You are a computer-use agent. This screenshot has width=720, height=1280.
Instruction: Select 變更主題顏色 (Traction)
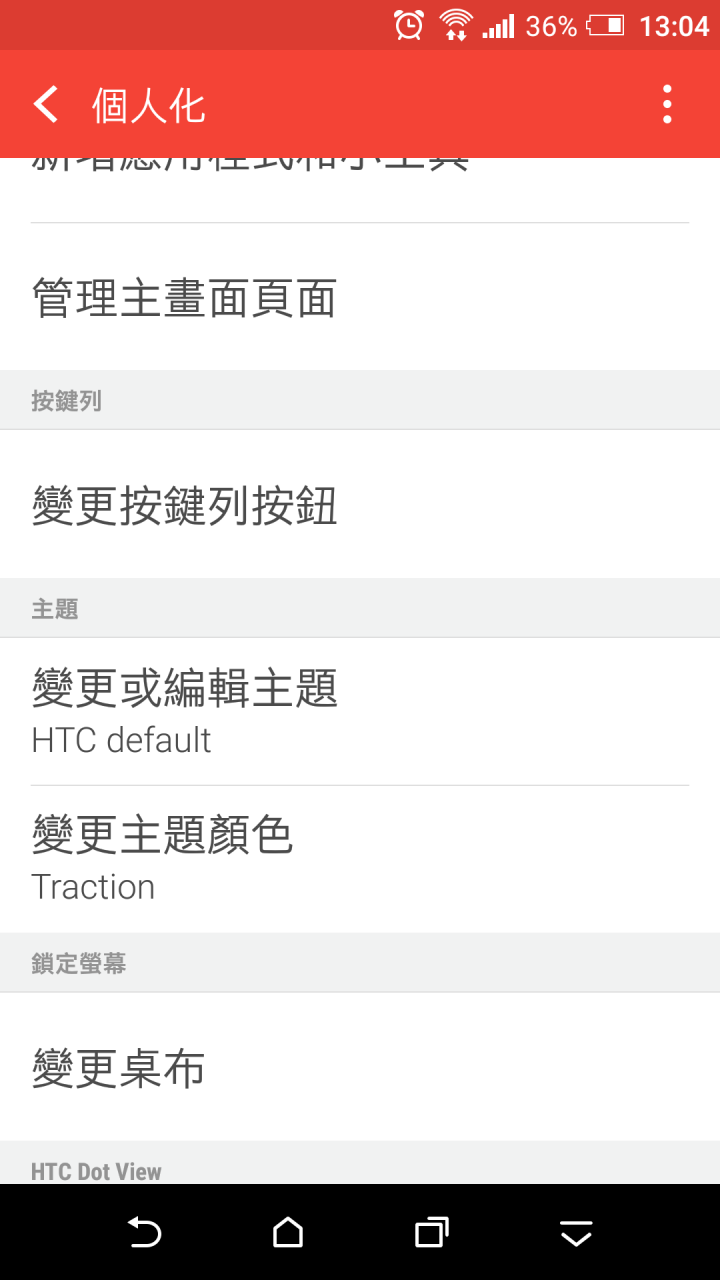tap(360, 860)
